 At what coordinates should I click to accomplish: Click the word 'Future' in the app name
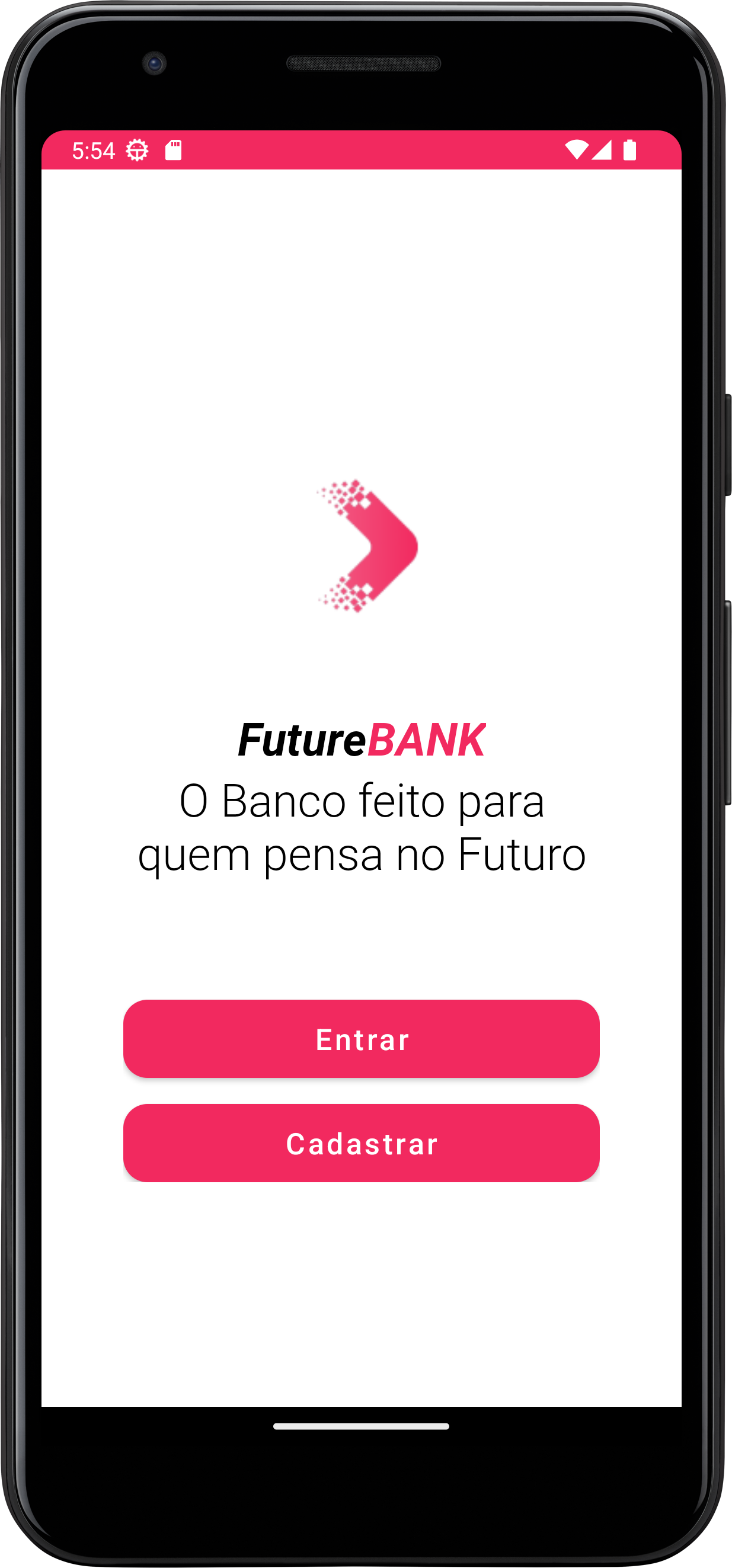(302, 740)
